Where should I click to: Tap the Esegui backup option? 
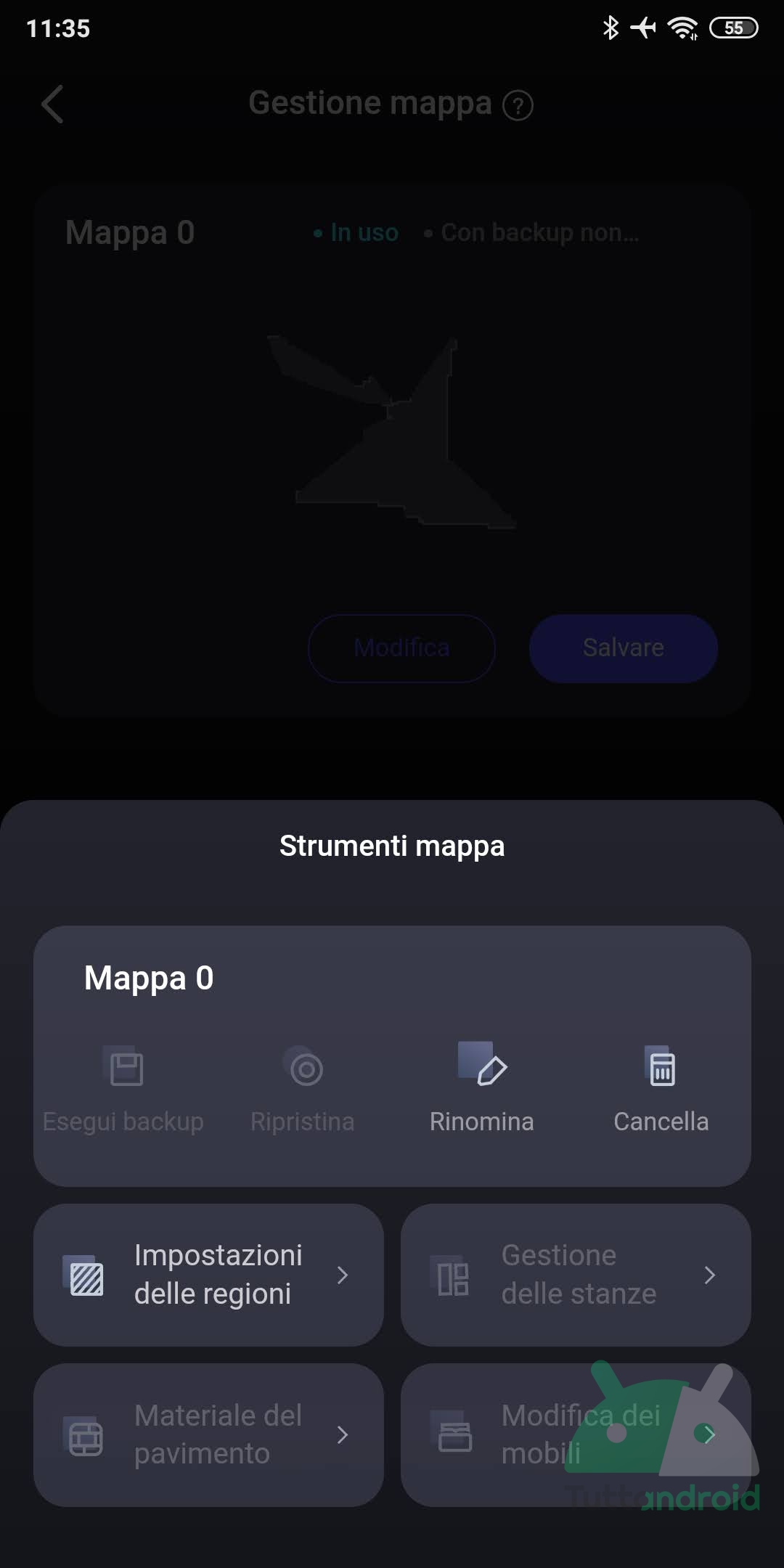click(124, 1087)
